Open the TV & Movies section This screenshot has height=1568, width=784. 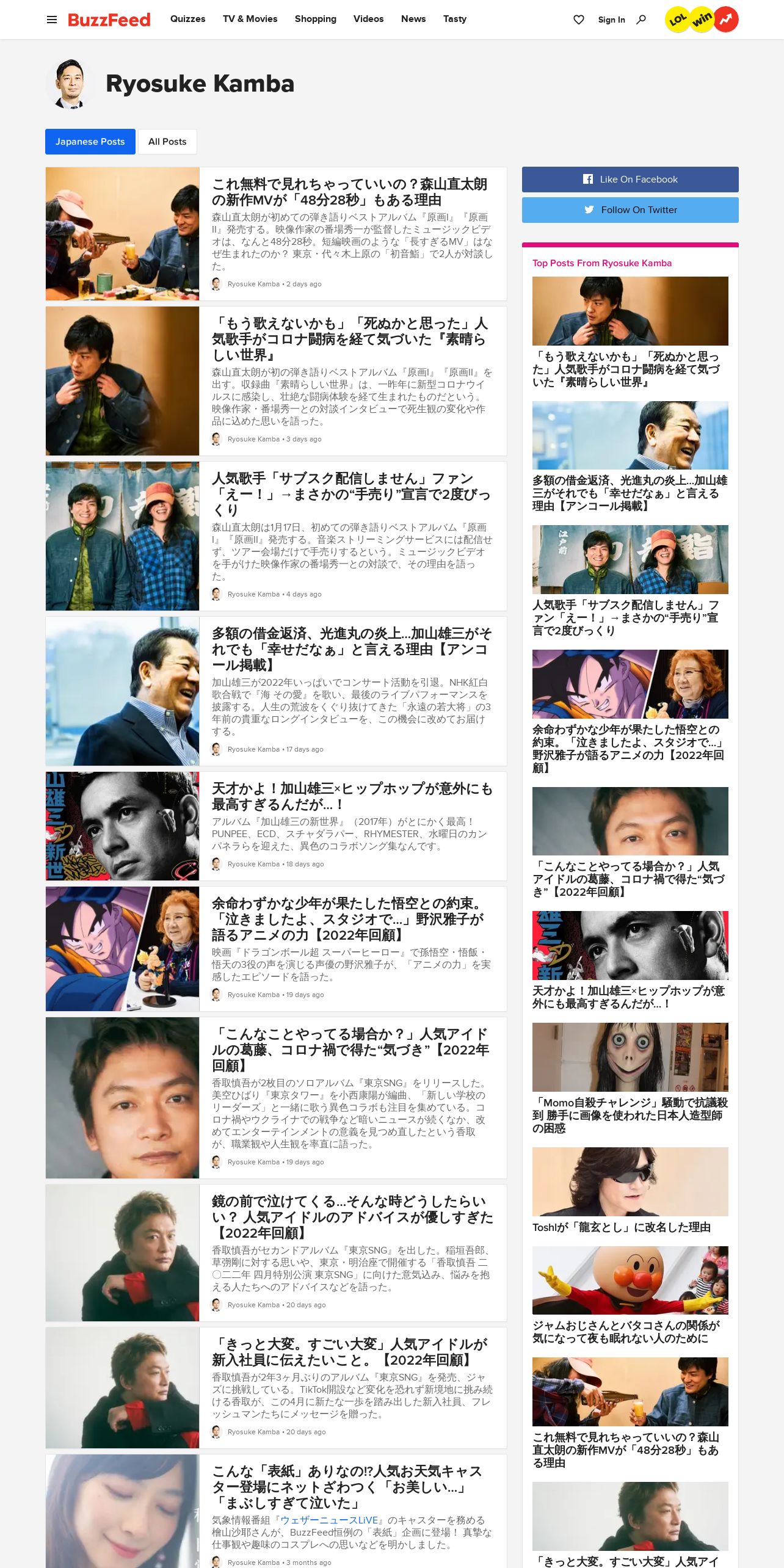pos(250,19)
